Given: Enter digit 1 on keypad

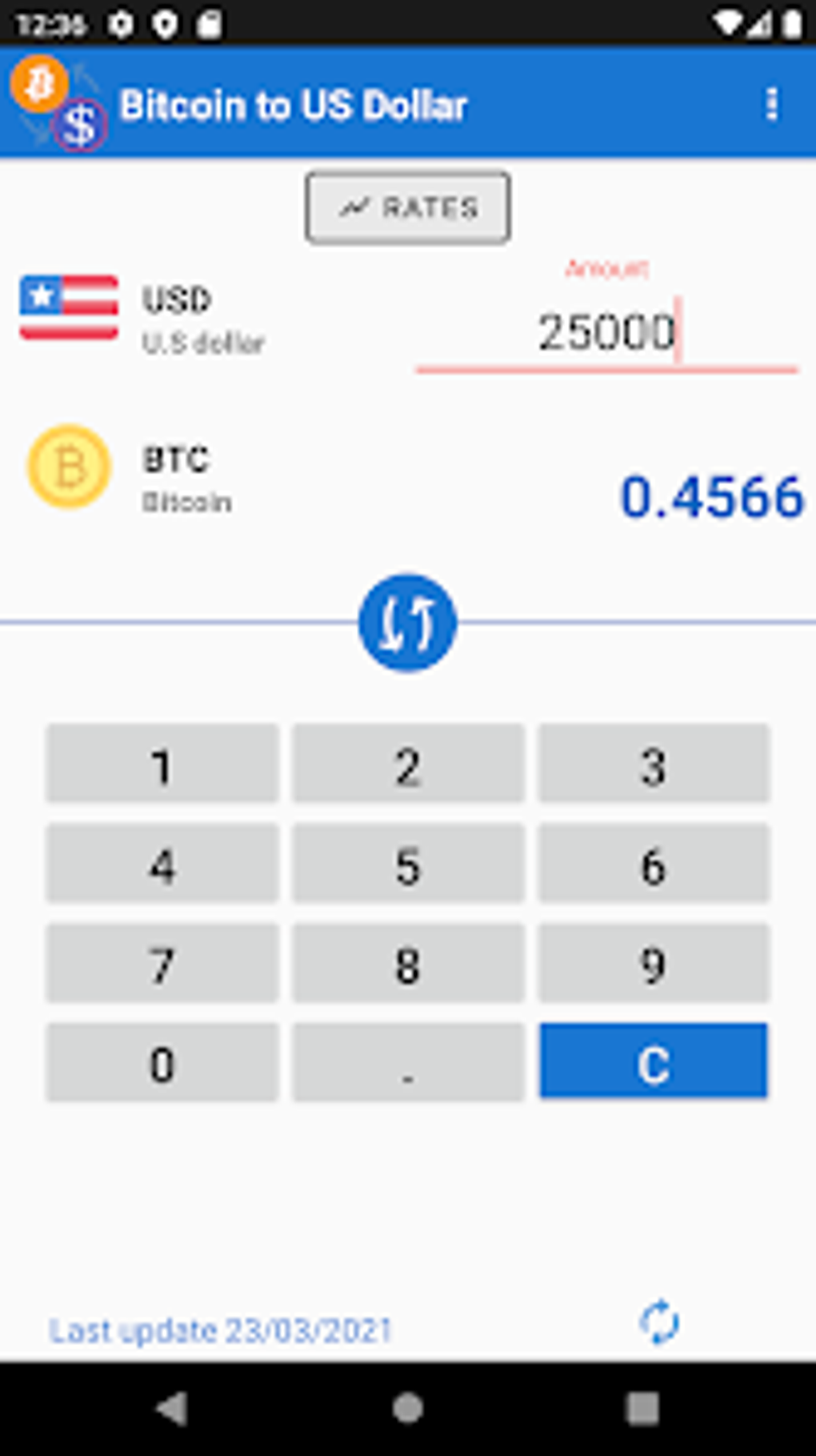Looking at the screenshot, I should (162, 764).
